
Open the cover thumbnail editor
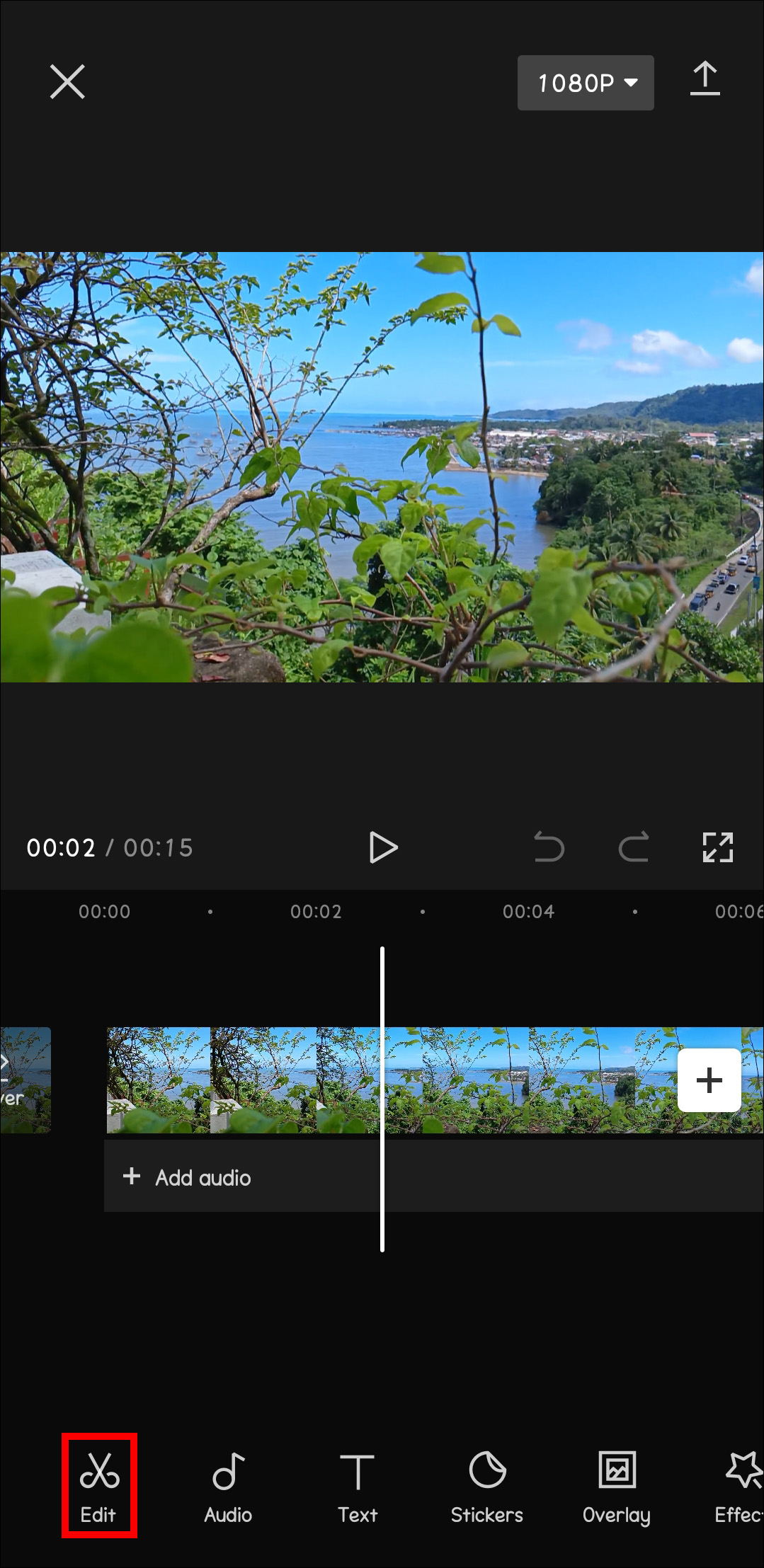25,1080
